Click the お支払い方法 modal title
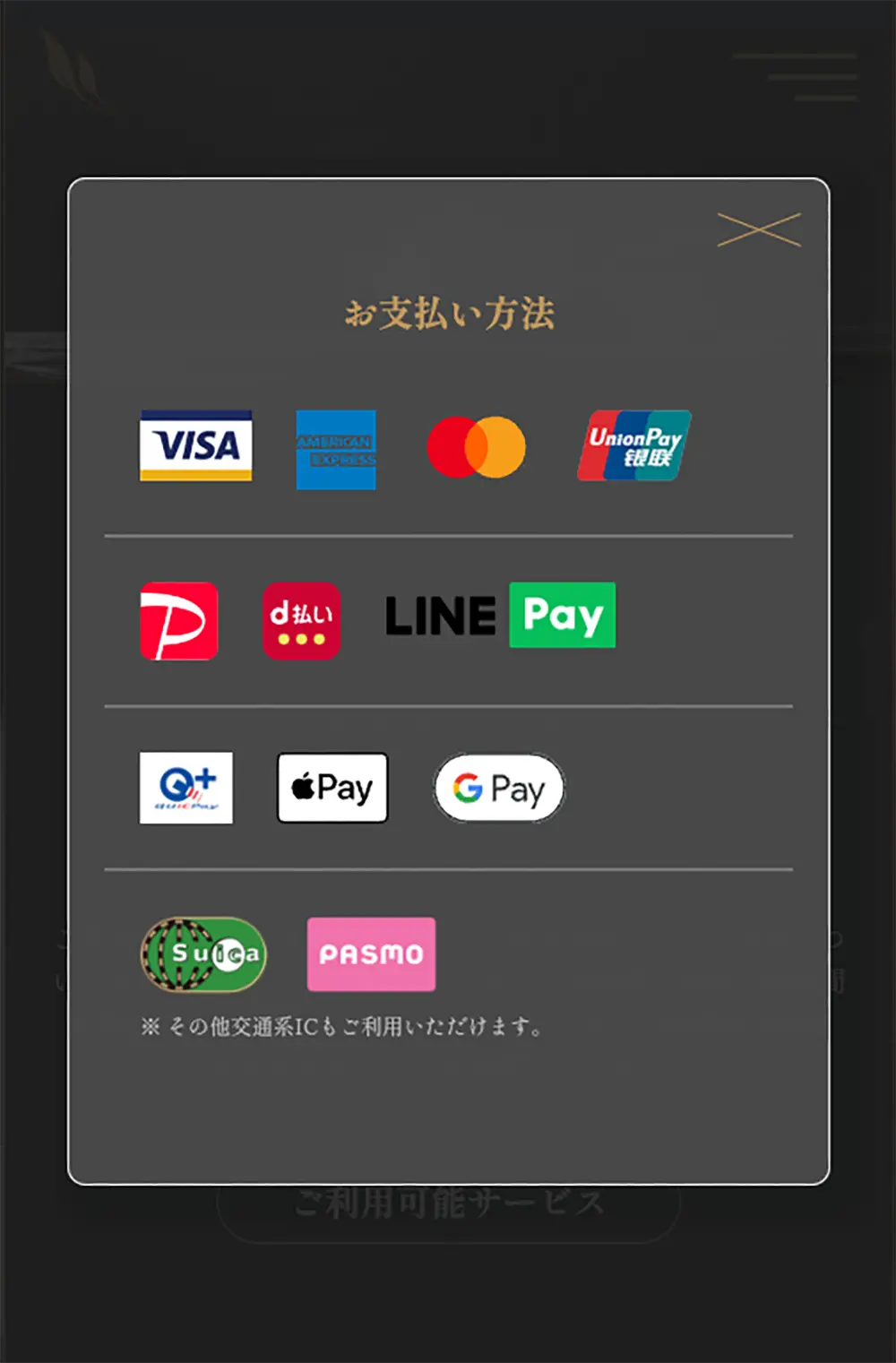This screenshot has width=896, height=1363. click(x=451, y=314)
